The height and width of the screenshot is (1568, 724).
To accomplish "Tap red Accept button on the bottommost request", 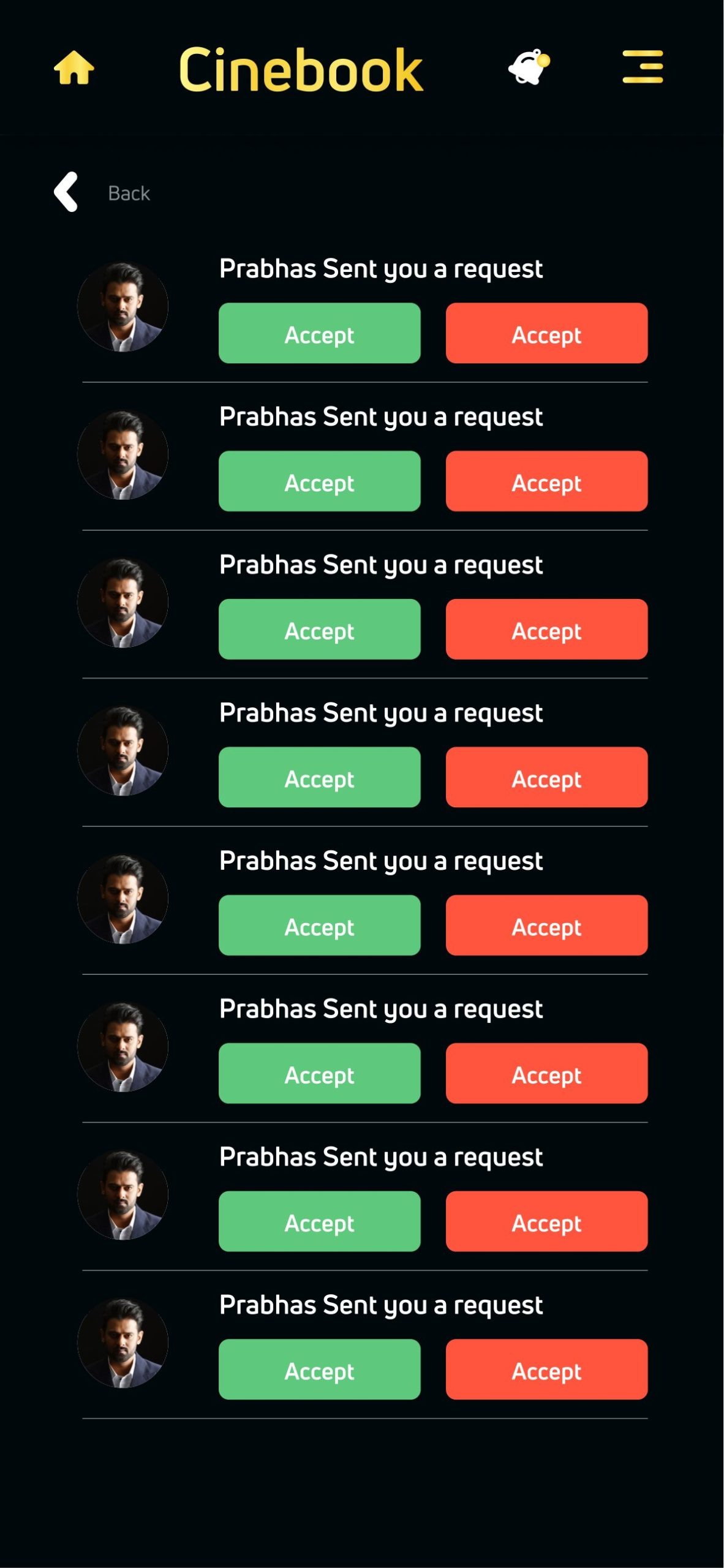I will click(x=546, y=1370).
